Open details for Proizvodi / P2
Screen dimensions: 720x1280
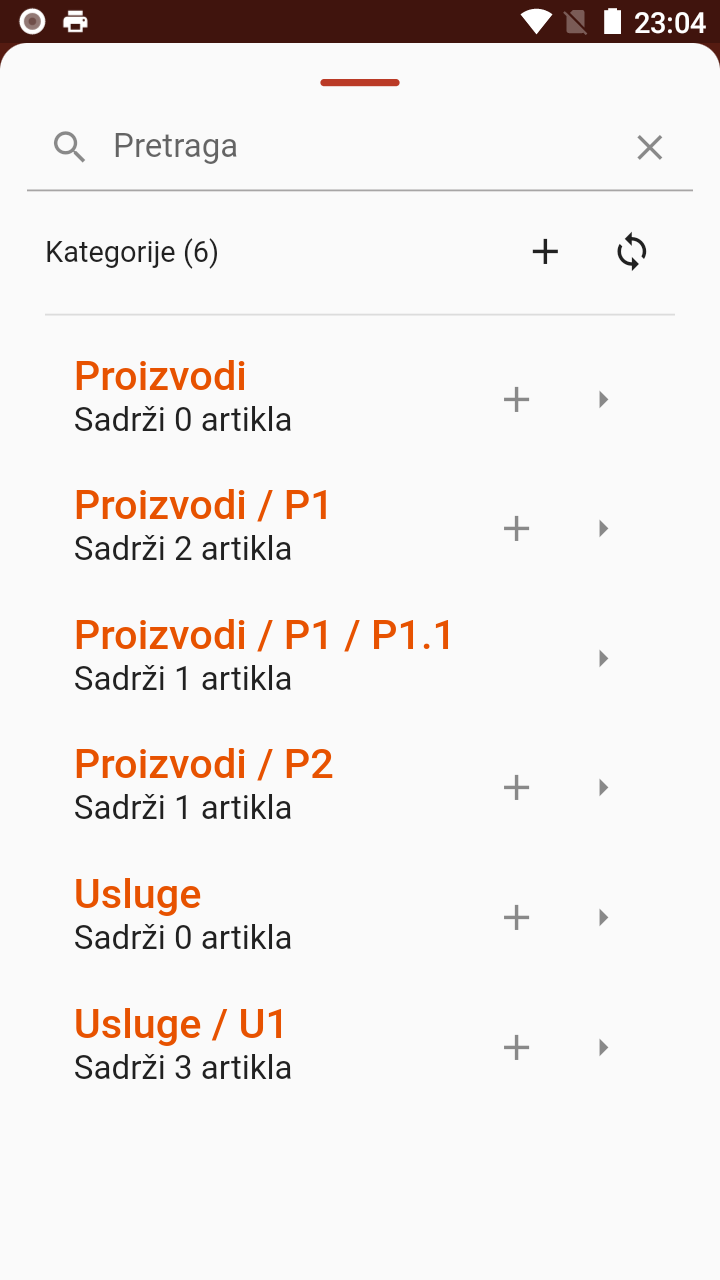tap(603, 787)
